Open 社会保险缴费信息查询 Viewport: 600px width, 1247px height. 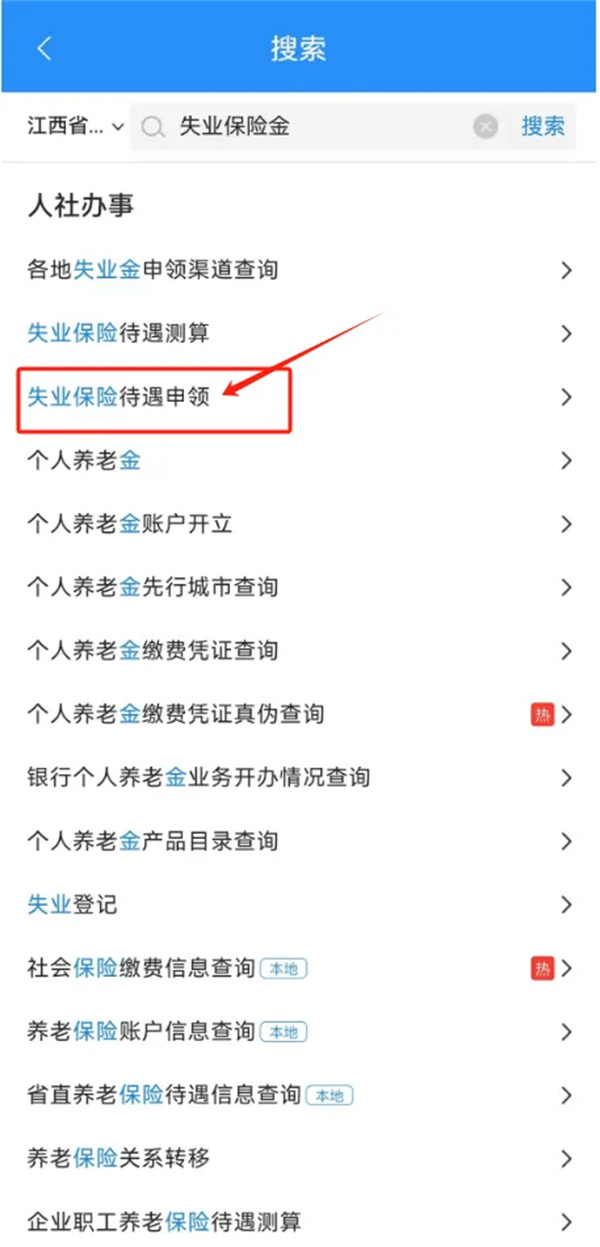(141, 968)
